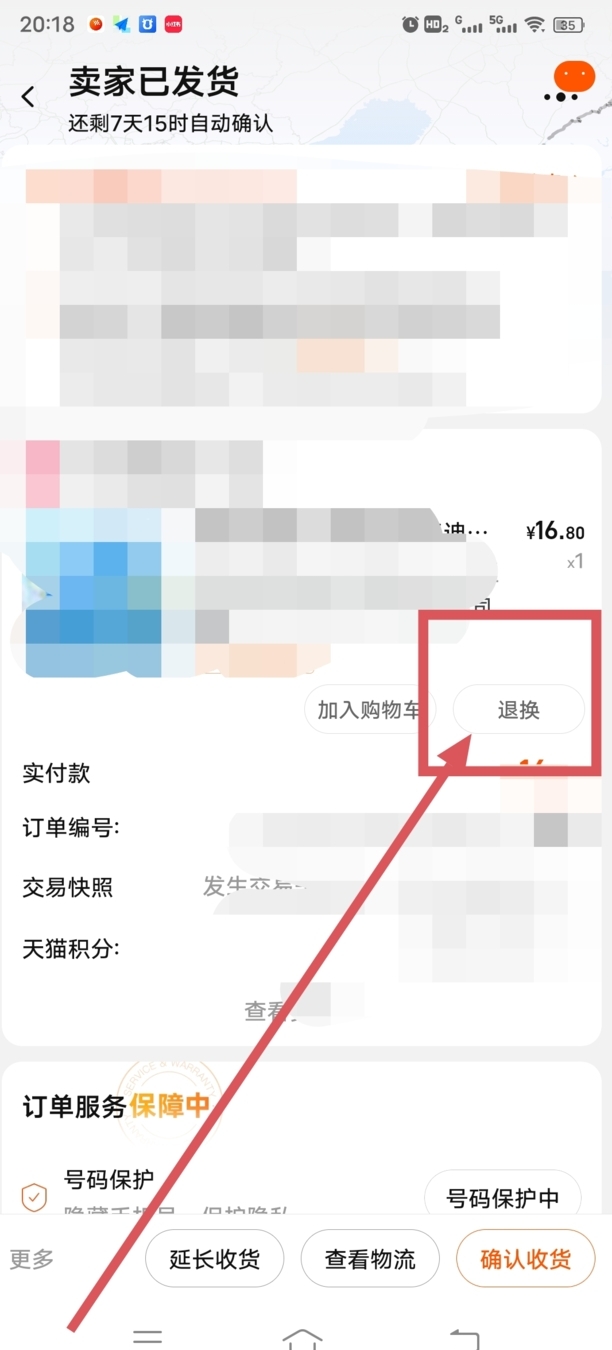Extend receipt time with 延长收货

pyautogui.click(x=214, y=1259)
